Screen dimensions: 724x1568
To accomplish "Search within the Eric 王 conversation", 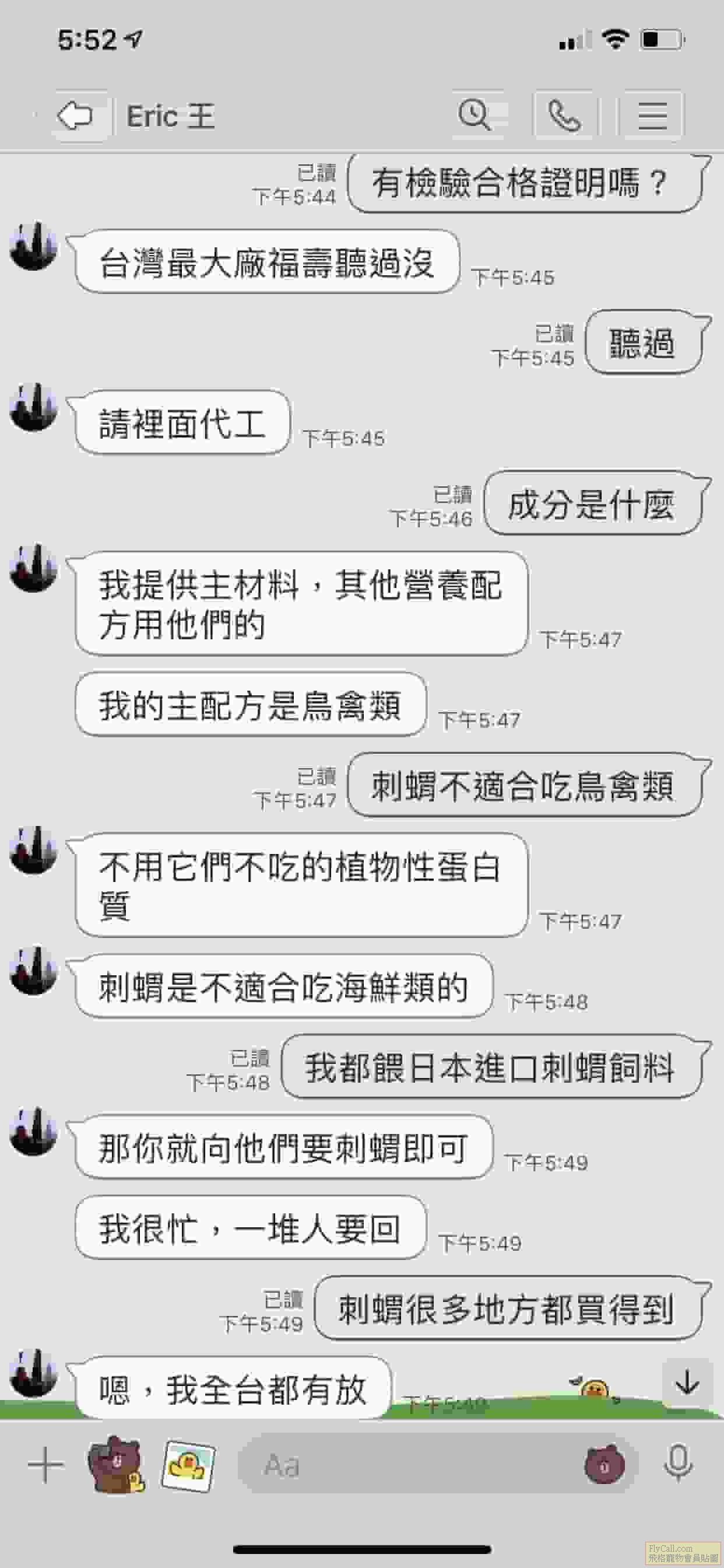I will click(x=474, y=115).
